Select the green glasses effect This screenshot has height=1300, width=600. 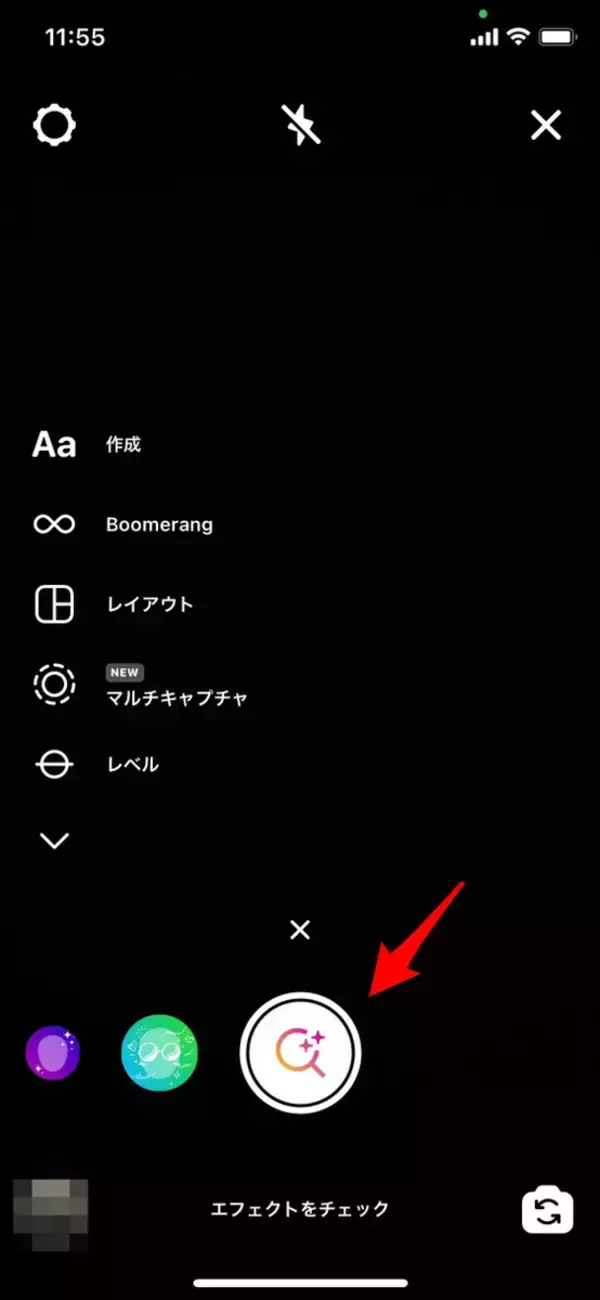pos(159,1053)
